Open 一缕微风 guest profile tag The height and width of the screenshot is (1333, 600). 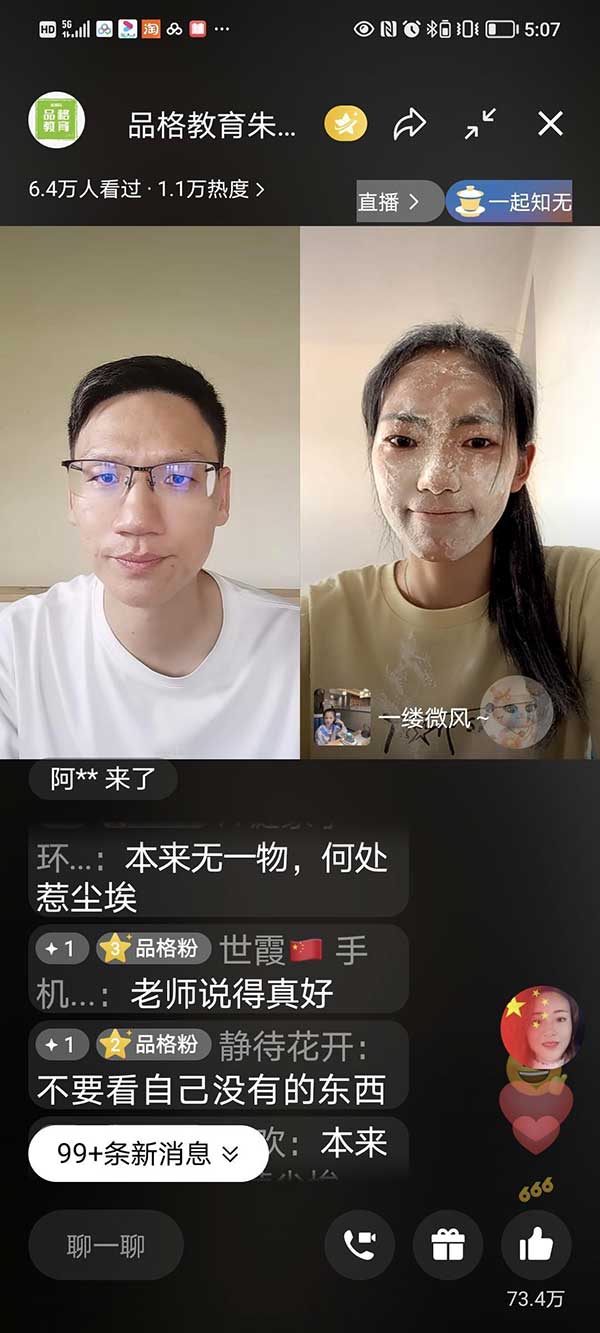click(433, 716)
